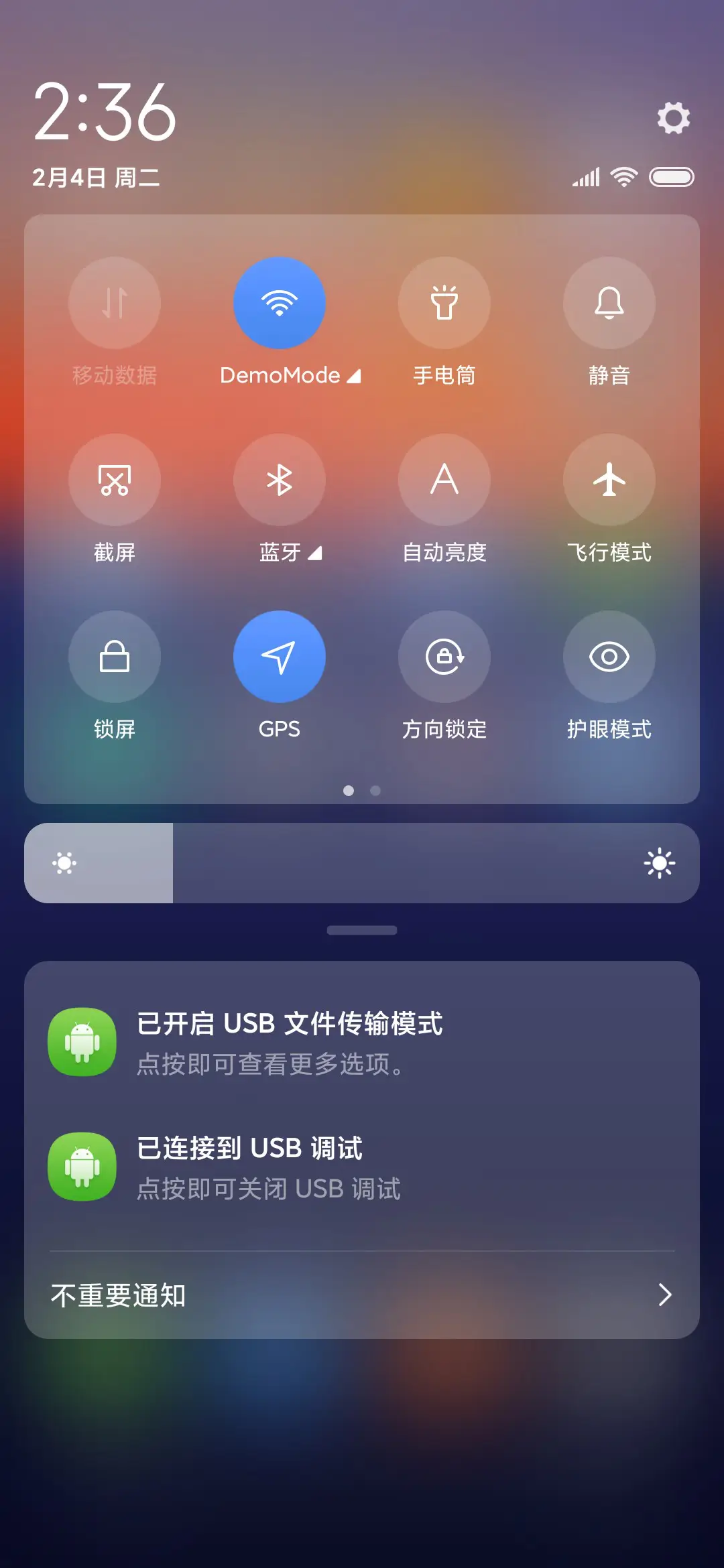Turn off Wi-Fi tile DemoMode
Viewport: 724px width, 1568px height.
coord(280,303)
